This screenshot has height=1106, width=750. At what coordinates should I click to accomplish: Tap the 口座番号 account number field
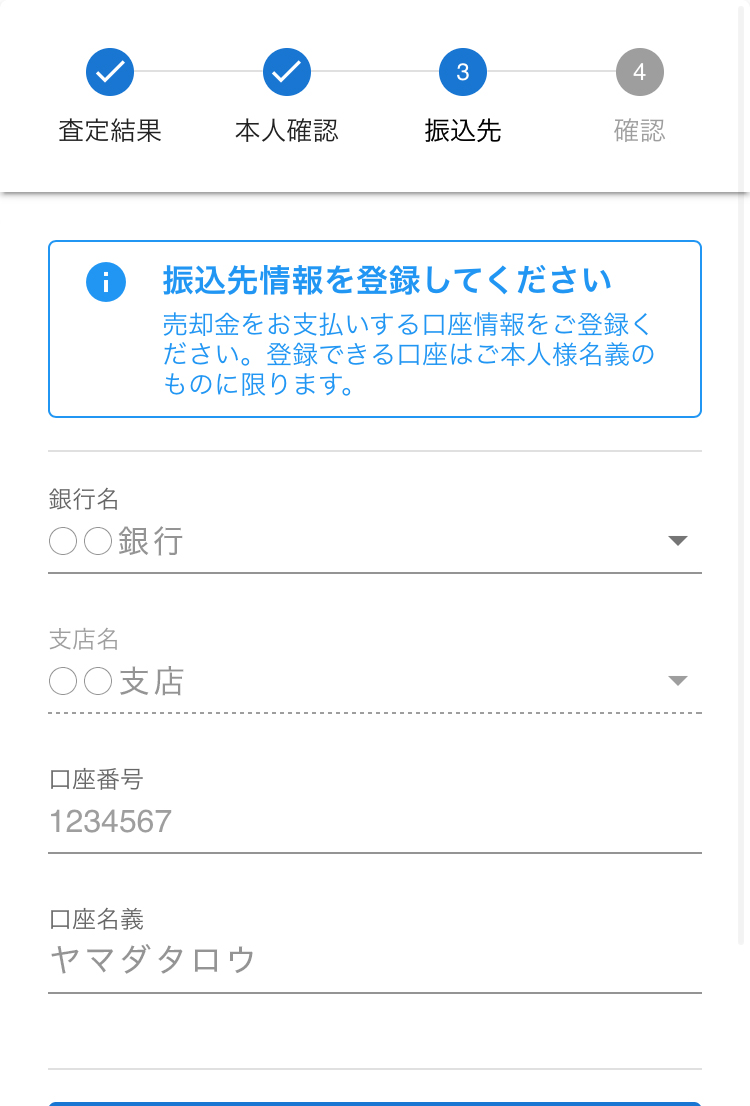point(374,822)
